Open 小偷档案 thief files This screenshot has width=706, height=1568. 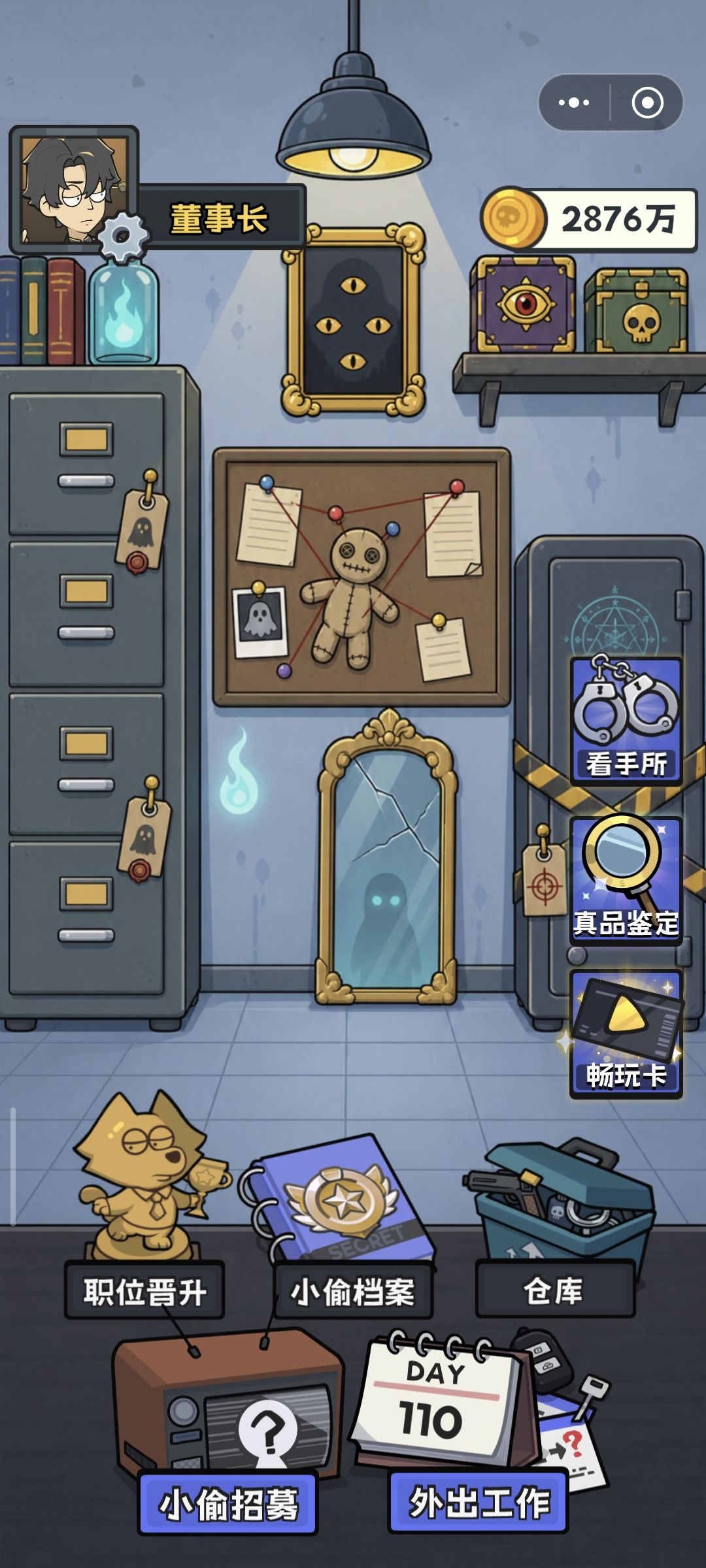click(353, 1292)
